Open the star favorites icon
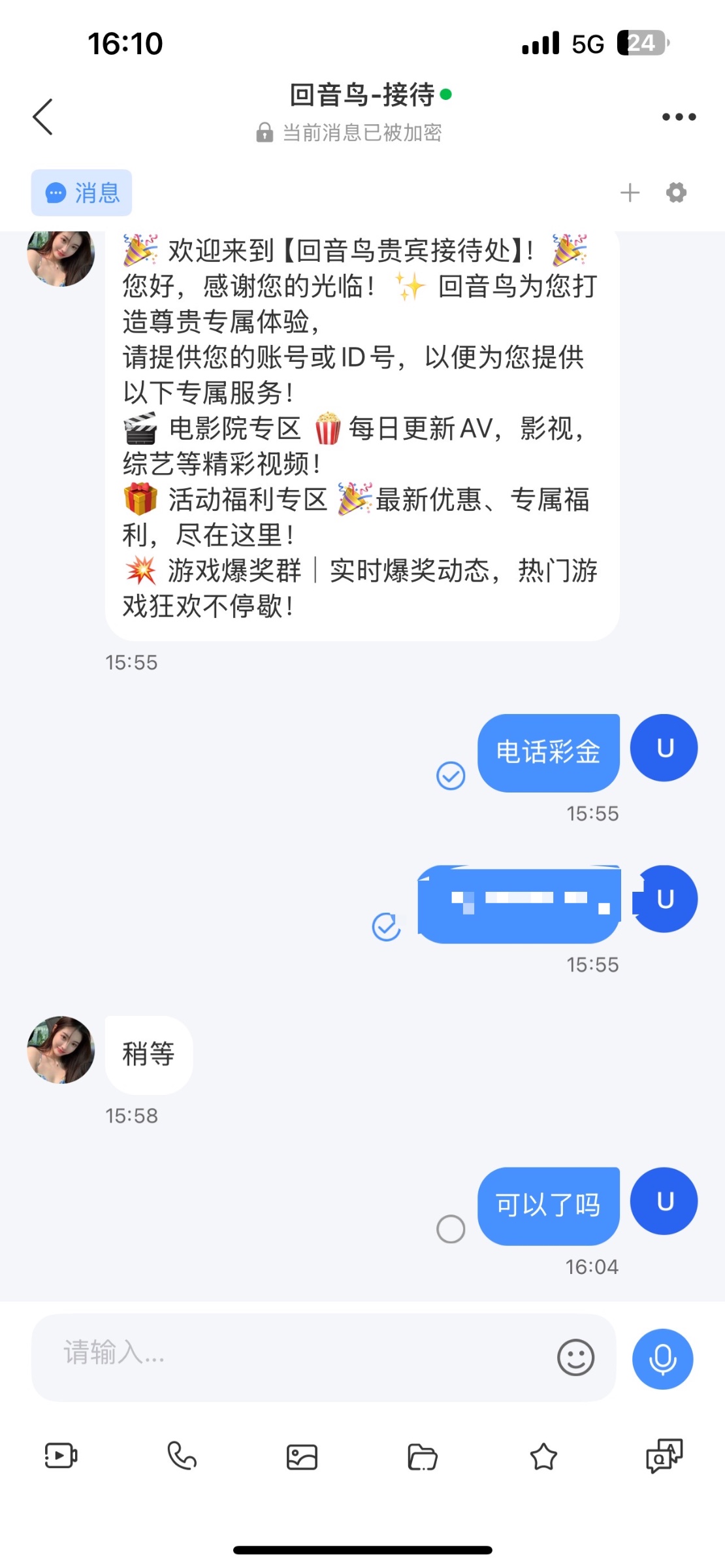 543,1457
